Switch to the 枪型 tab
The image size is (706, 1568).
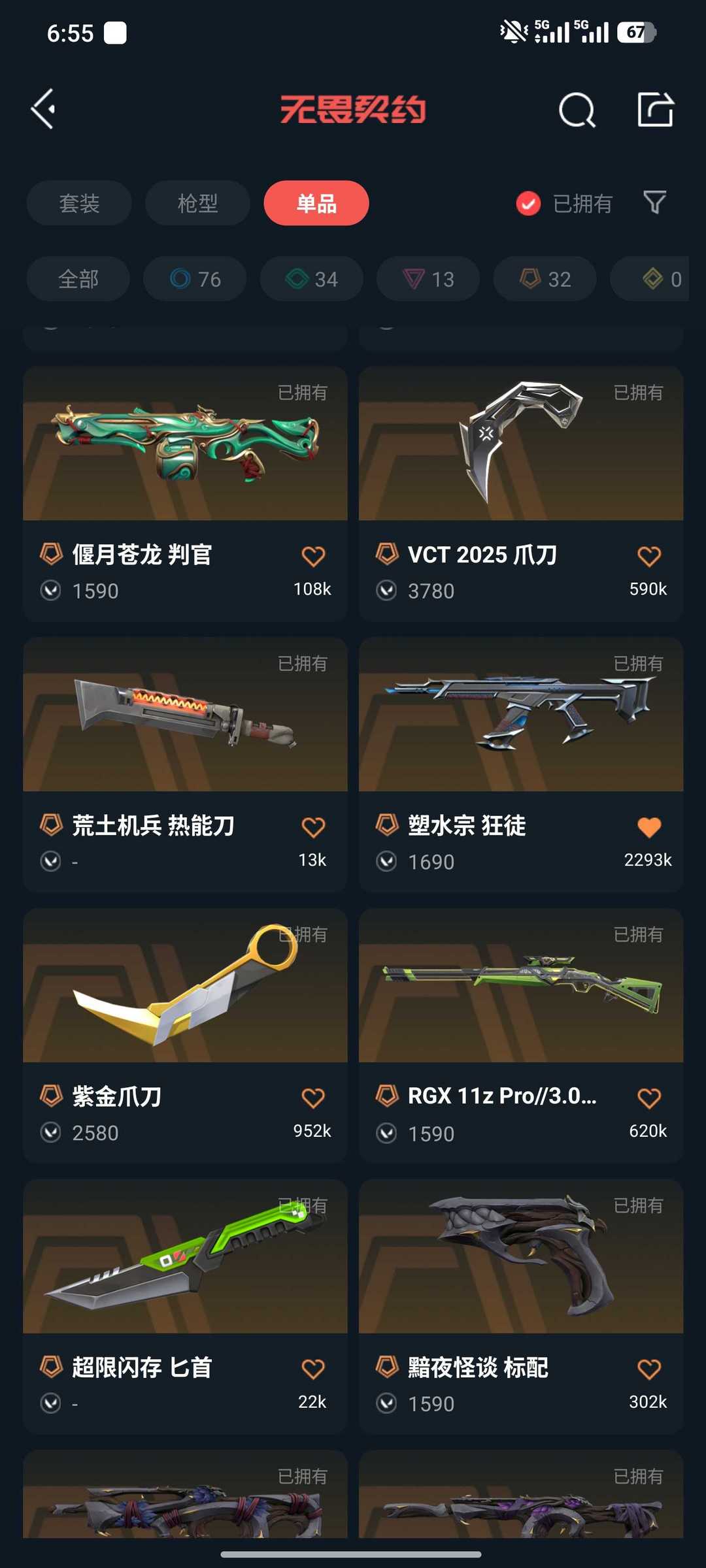[197, 203]
